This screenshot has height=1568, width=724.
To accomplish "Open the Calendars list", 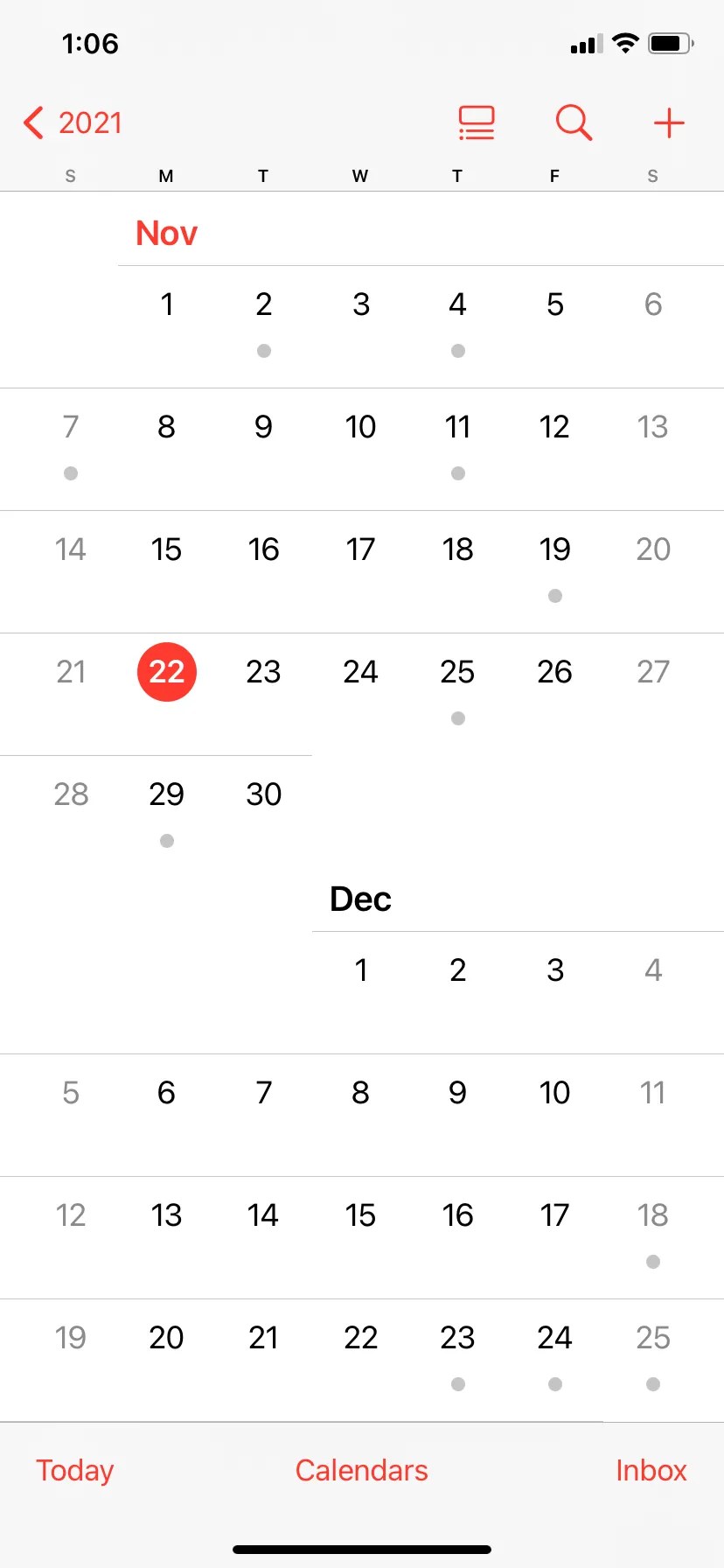I will point(361,1470).
